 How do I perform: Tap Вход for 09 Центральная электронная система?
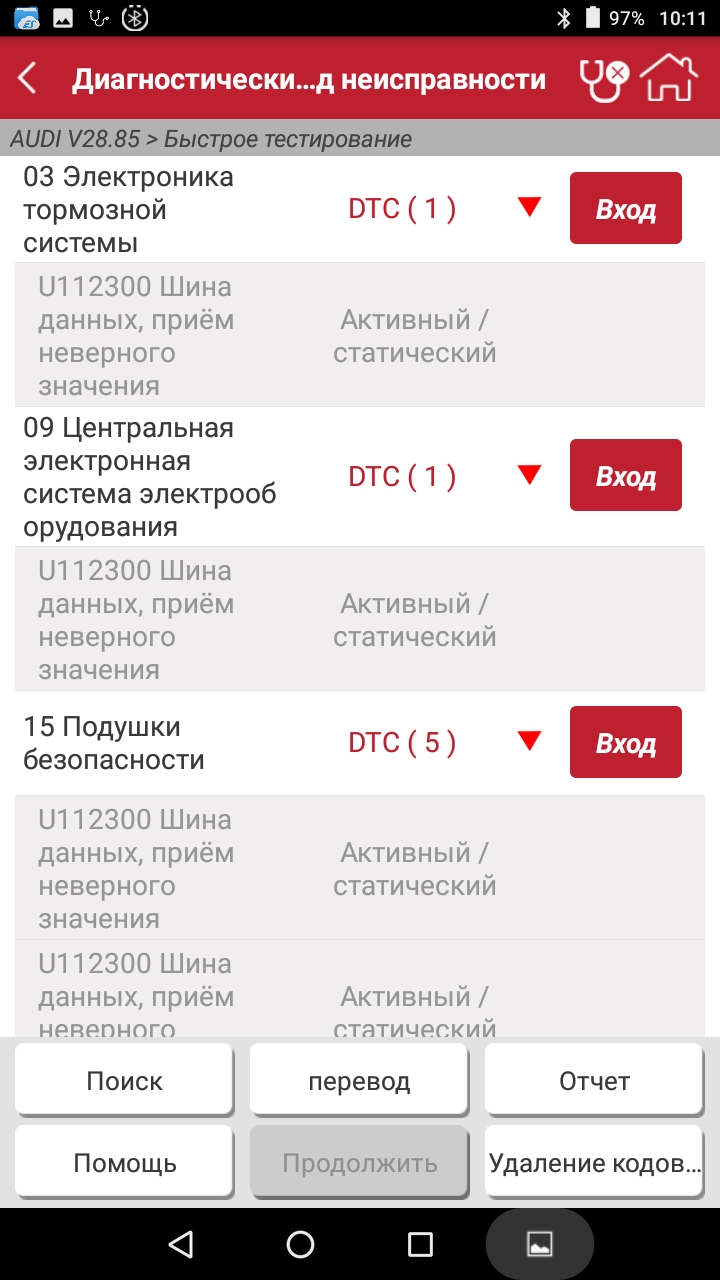point(625,476)
